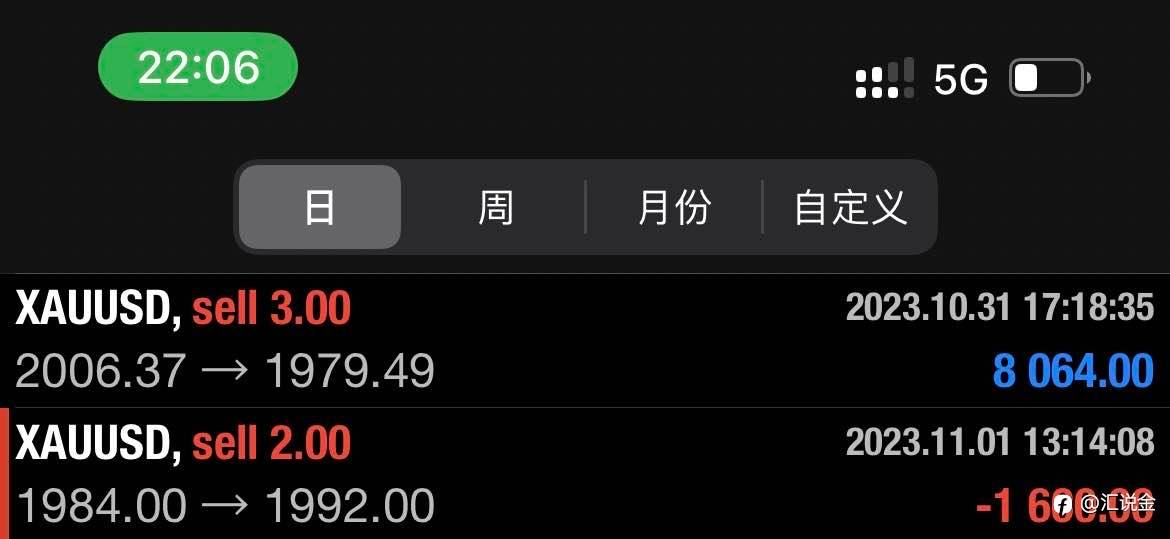Expand the XAUUSD sell 3.00 trade
This screenshot has height=539, width=1170.
[x=585, y=341]
